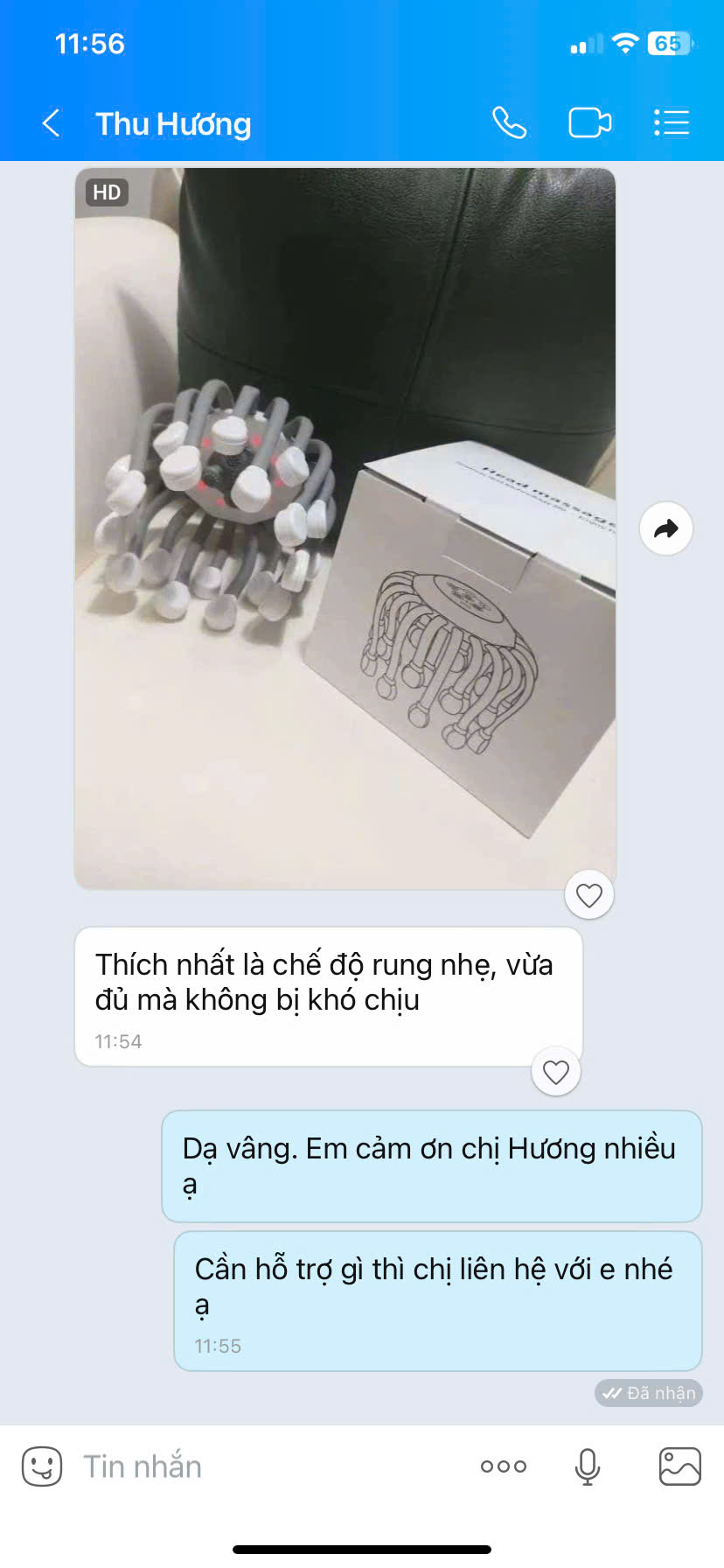Go back from Thu Hương chat
The image size is (724, 1568).
pos(51,123)
